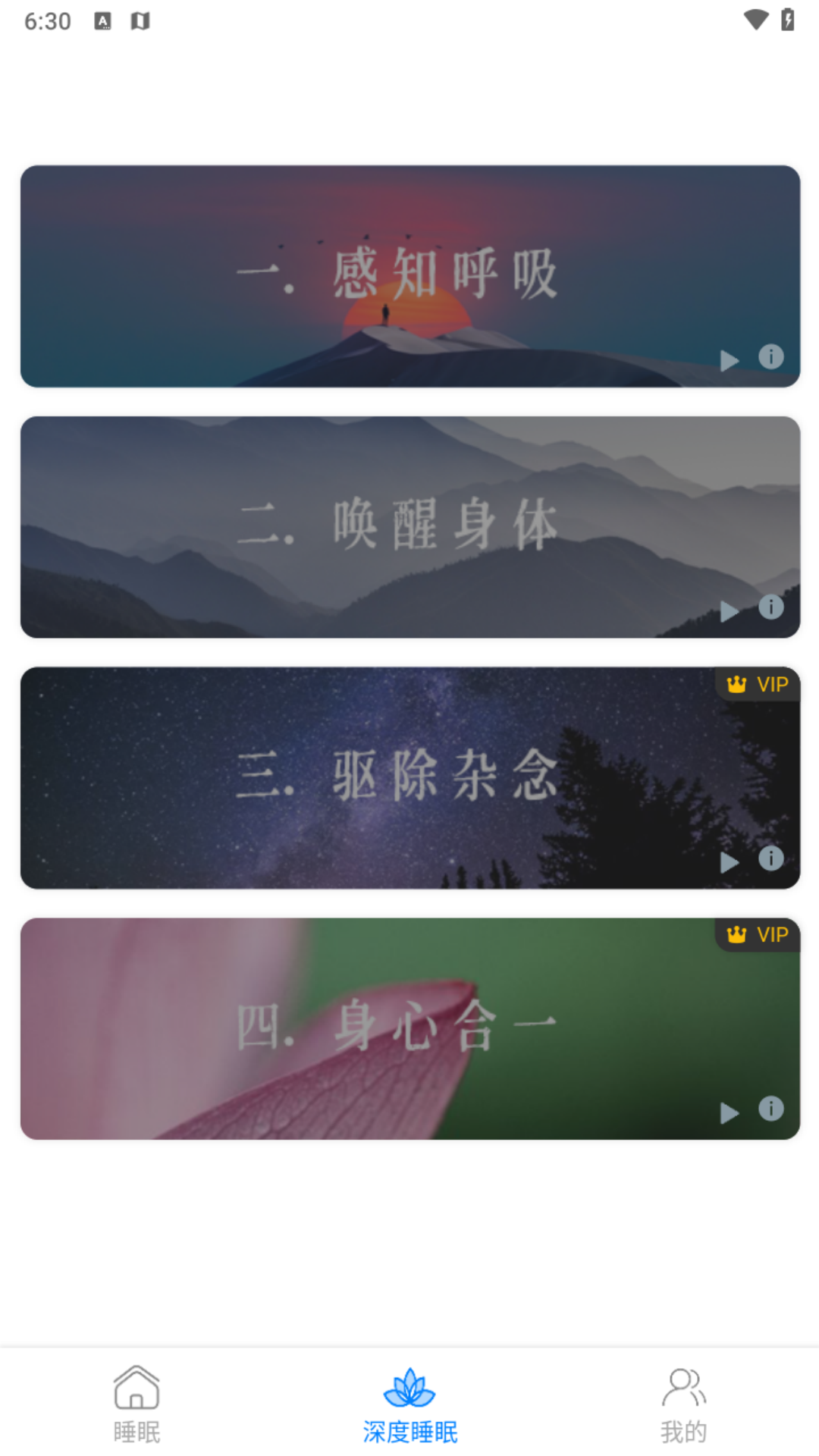Viewport: 819px width, 1456px height.
Task: Show info for 驱除杂念
Action: [x=770, y=858]
